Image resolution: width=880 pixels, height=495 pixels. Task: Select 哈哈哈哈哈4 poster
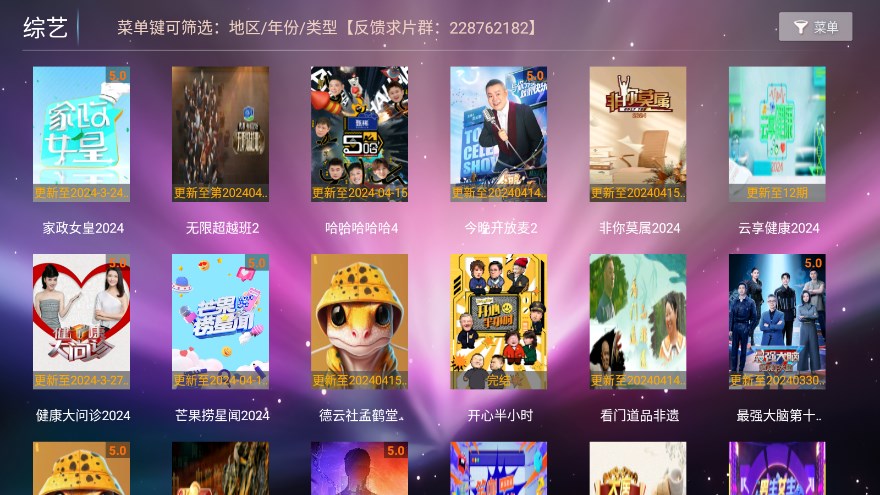click(x=360, y=135)
